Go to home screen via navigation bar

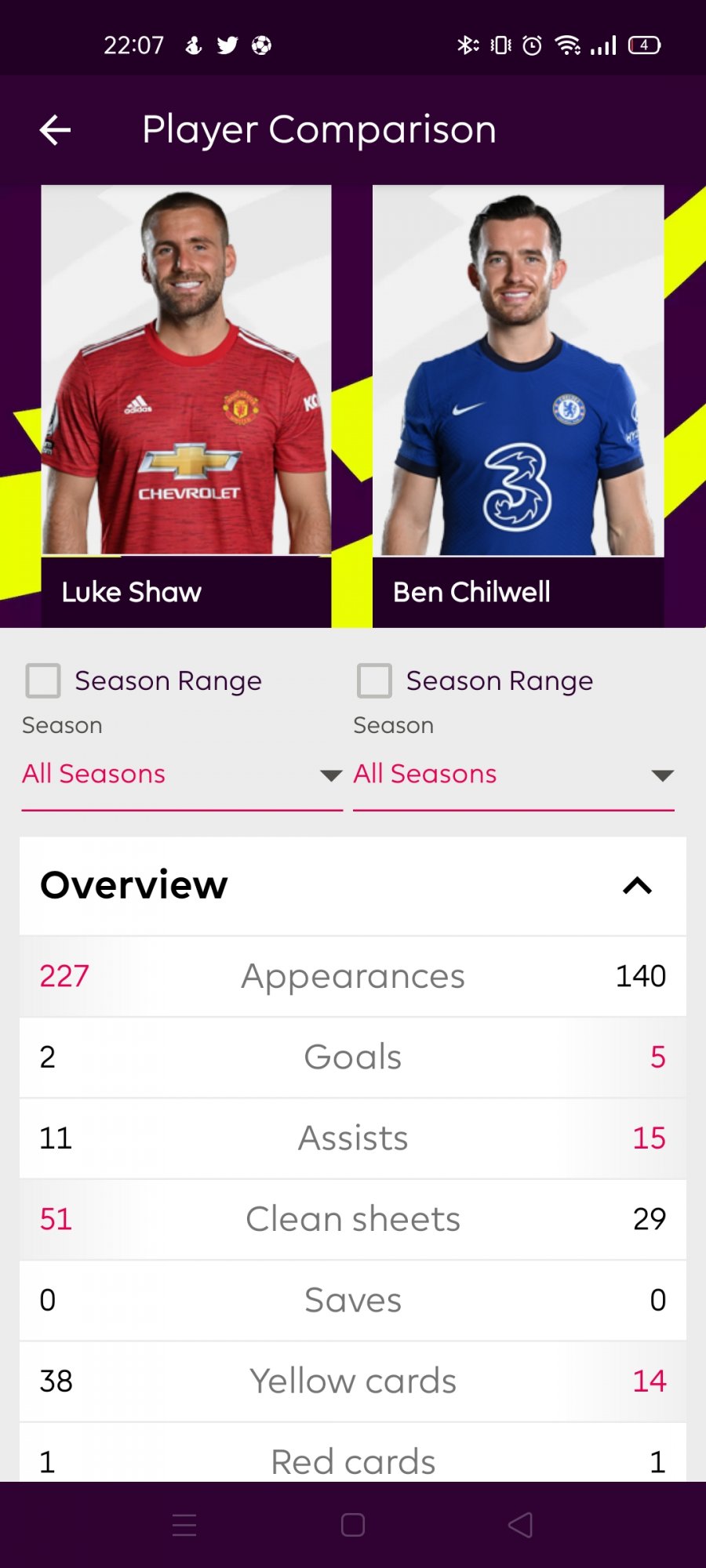tap(353, 1525)
